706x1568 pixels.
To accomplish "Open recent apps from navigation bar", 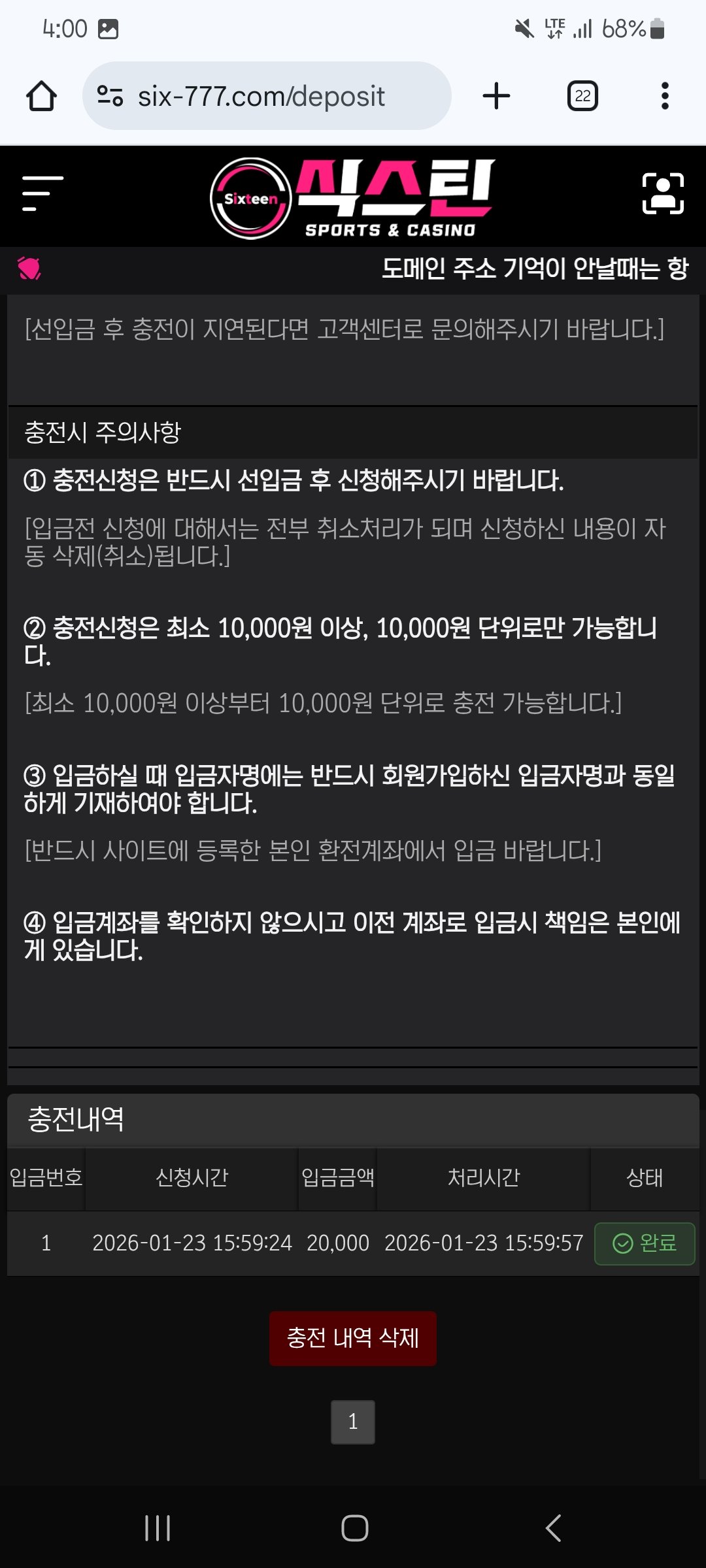I will (x=158, y=1528).
